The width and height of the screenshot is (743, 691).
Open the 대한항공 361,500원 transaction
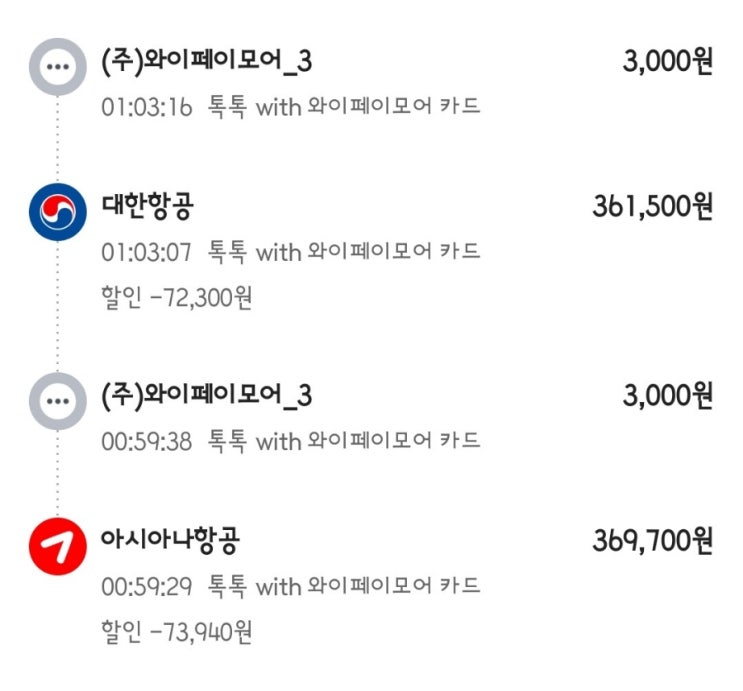point(148,208)
